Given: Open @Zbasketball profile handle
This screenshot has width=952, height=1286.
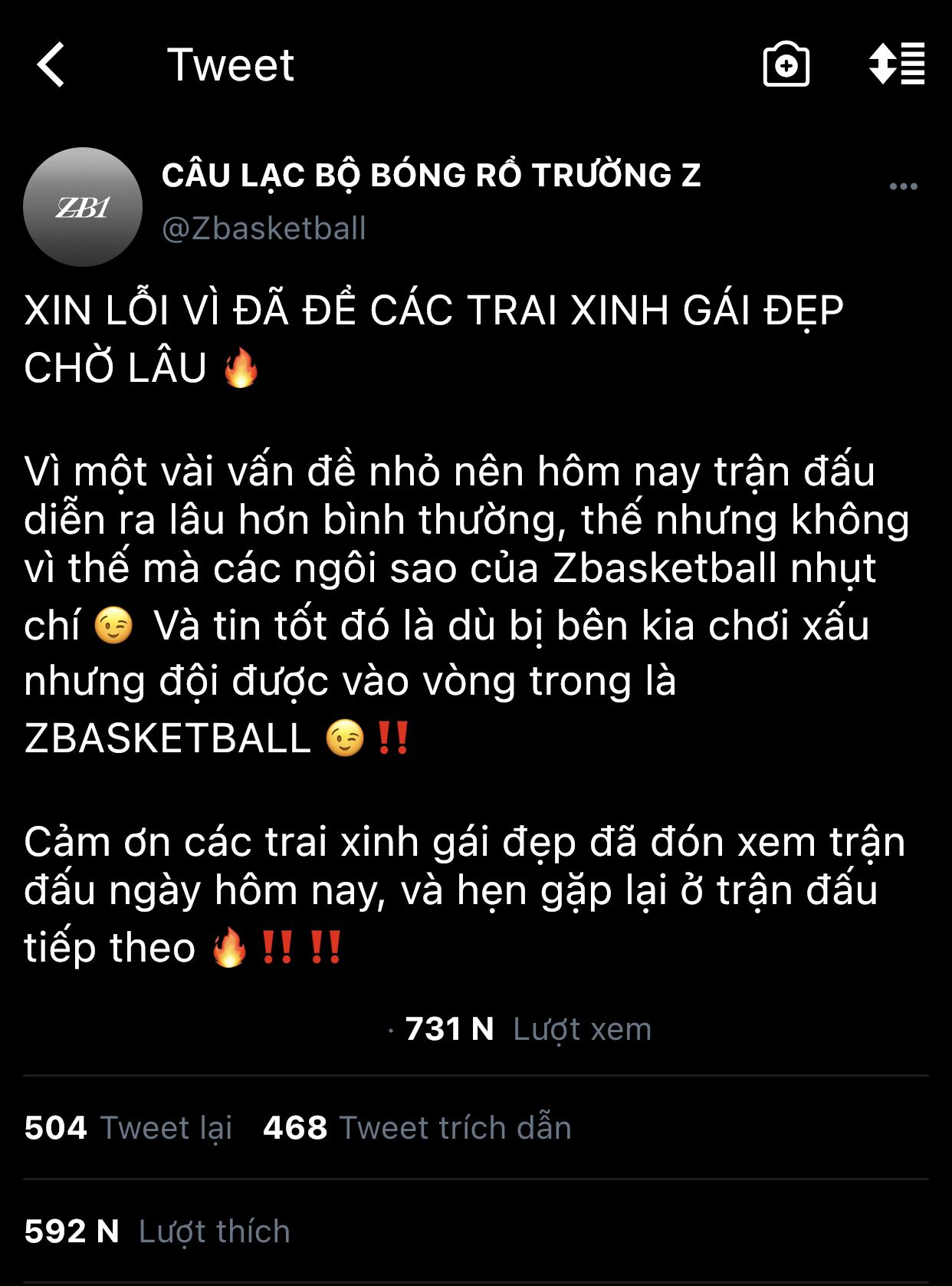Looking at the screenshot, I should click(264, 229).
